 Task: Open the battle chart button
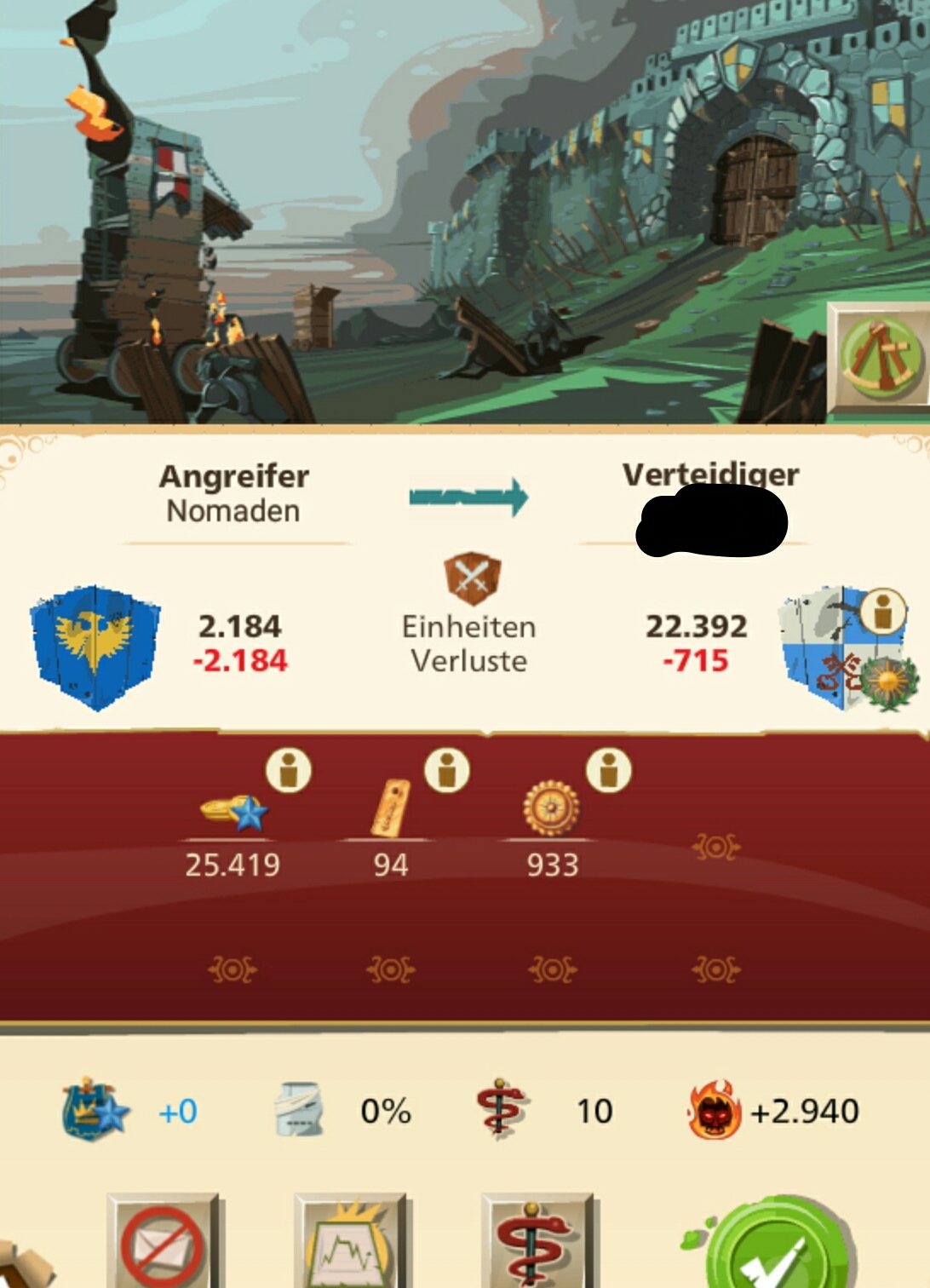click(349, 1244)
